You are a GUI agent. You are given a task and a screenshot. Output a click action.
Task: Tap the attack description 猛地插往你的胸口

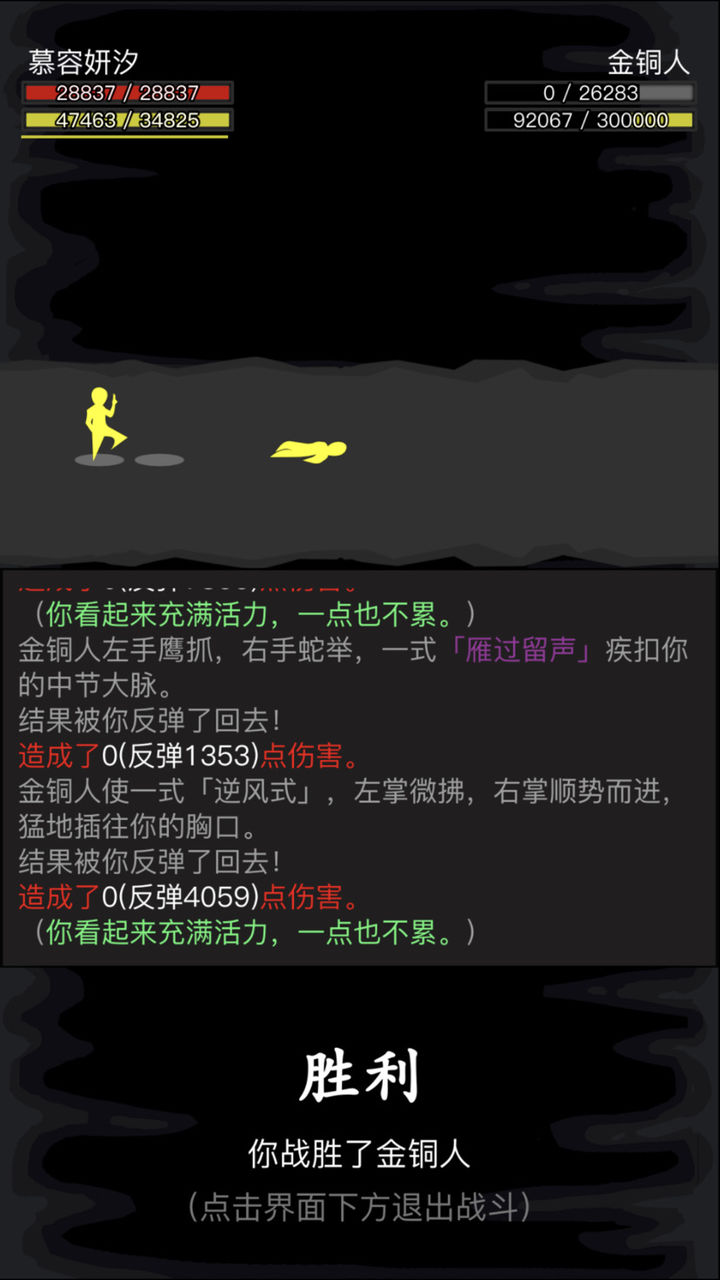pyautogui.click(x=130, y=830)
